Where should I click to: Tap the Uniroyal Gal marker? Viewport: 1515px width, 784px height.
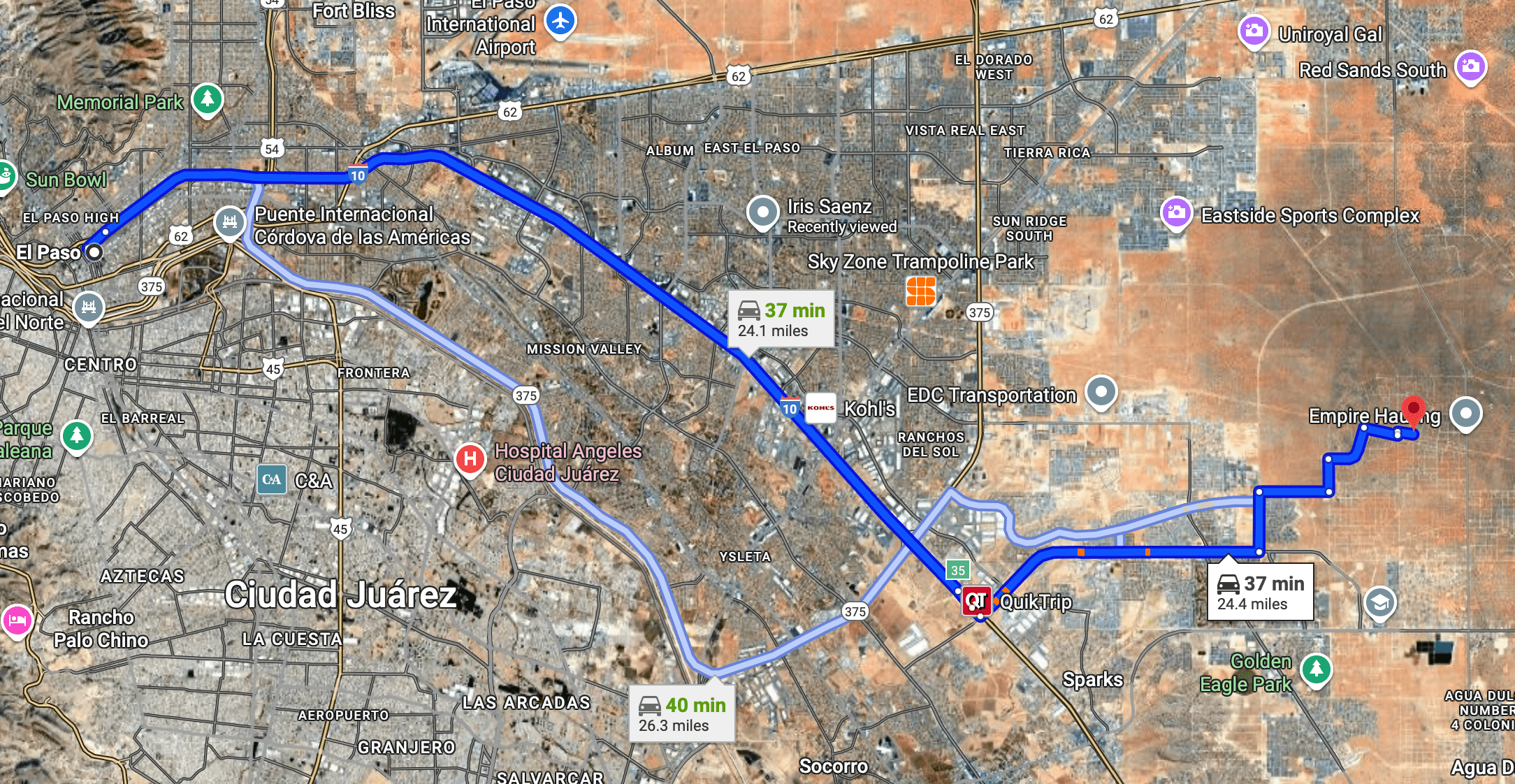tap(1254, 31)
